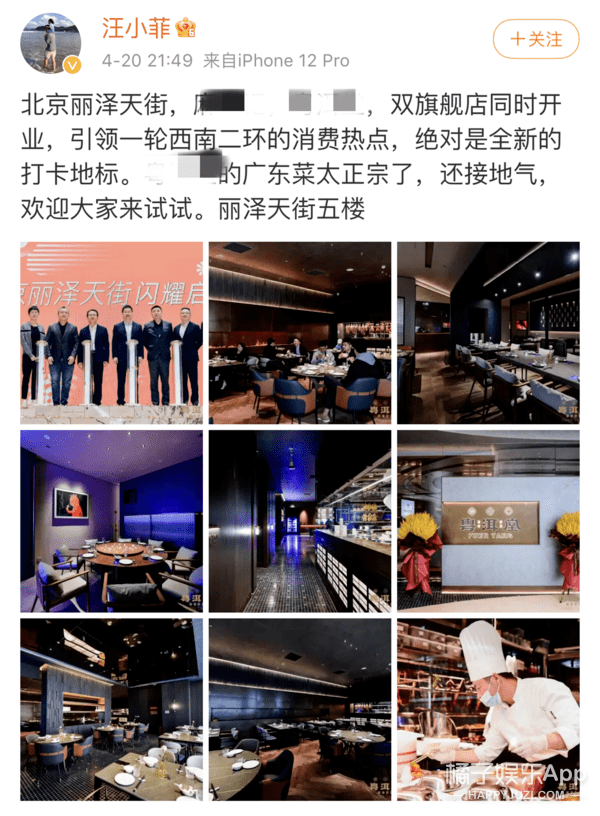The image size is (600, 816).
Task: View the restaurant sign photo with yellow flowers
Action: click(x=487, y=521)
